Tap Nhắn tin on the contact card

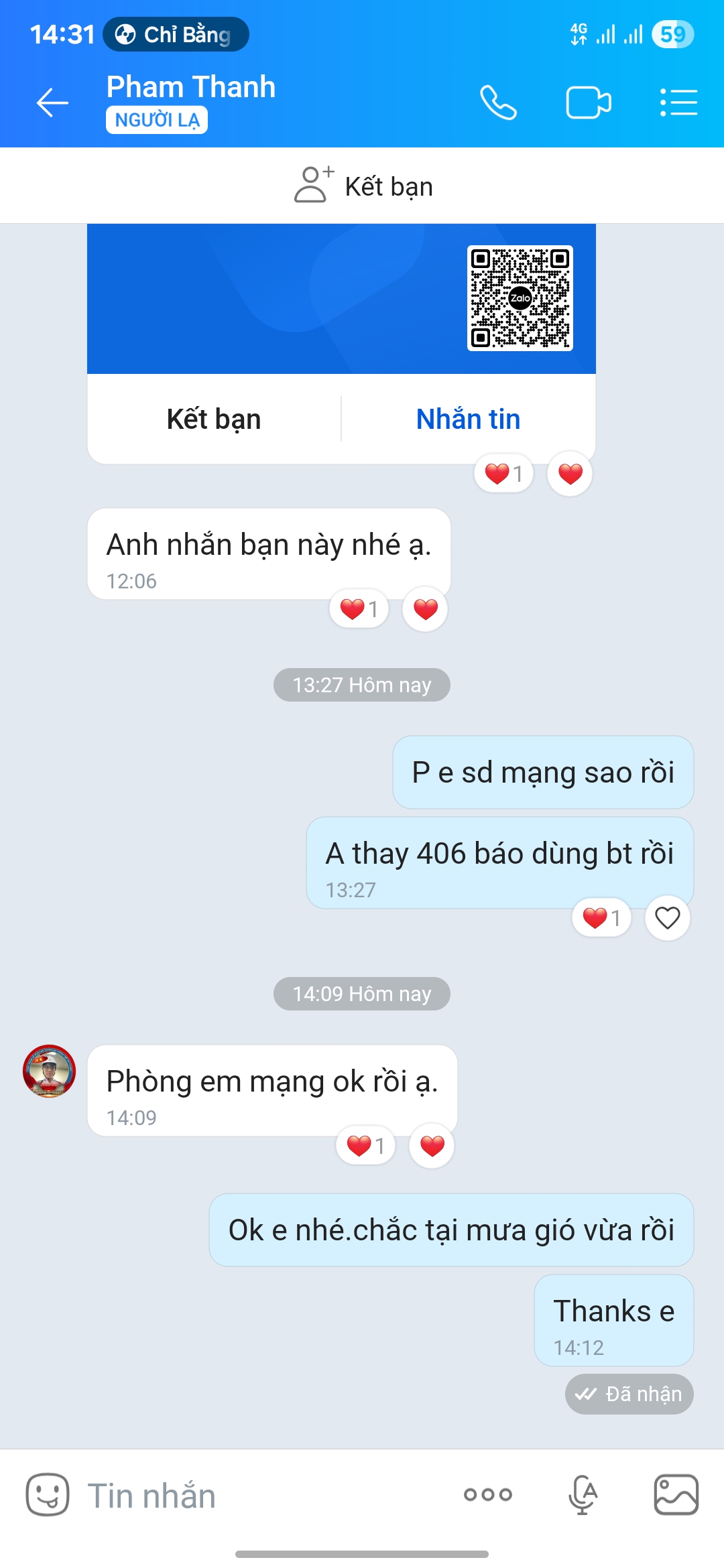[468, 419]
